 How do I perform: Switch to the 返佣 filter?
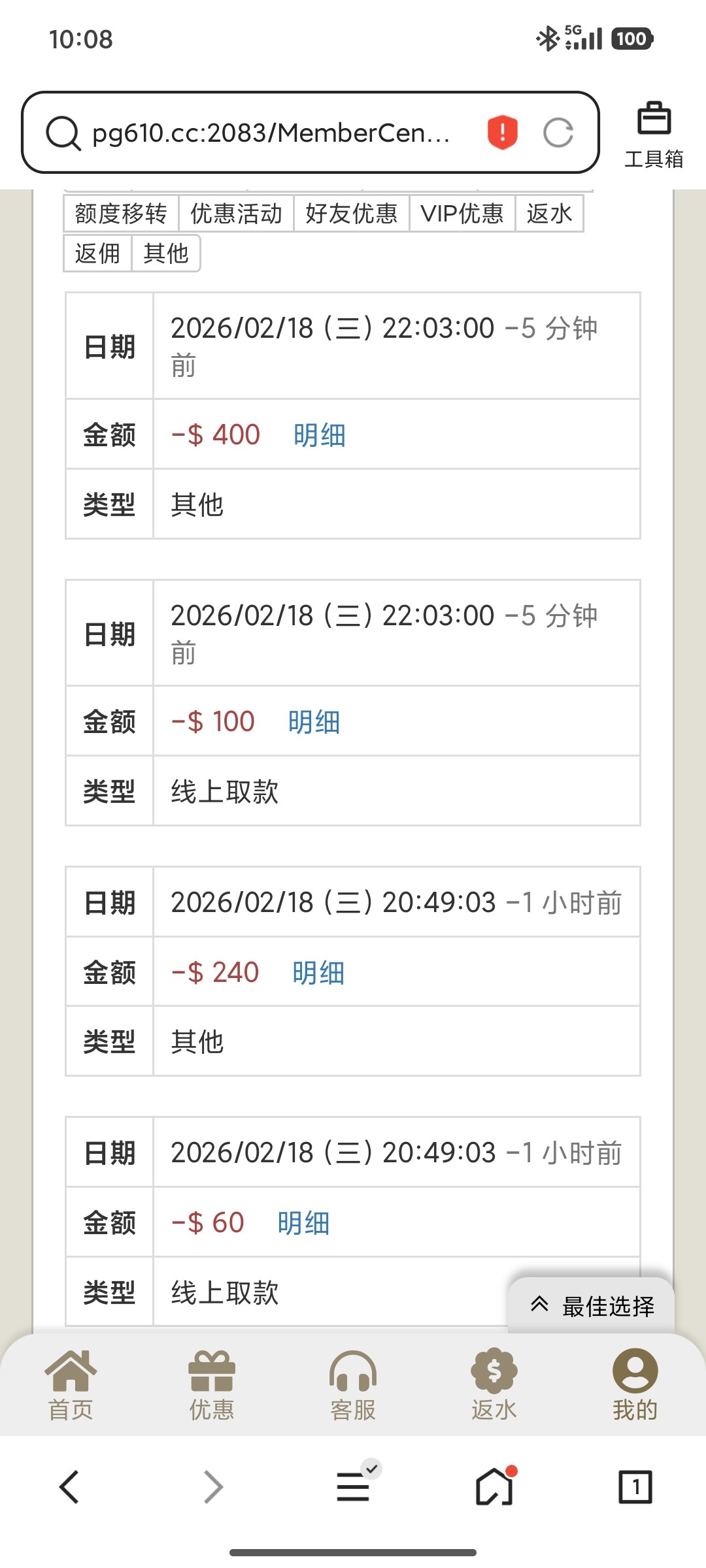coord(97,253)
